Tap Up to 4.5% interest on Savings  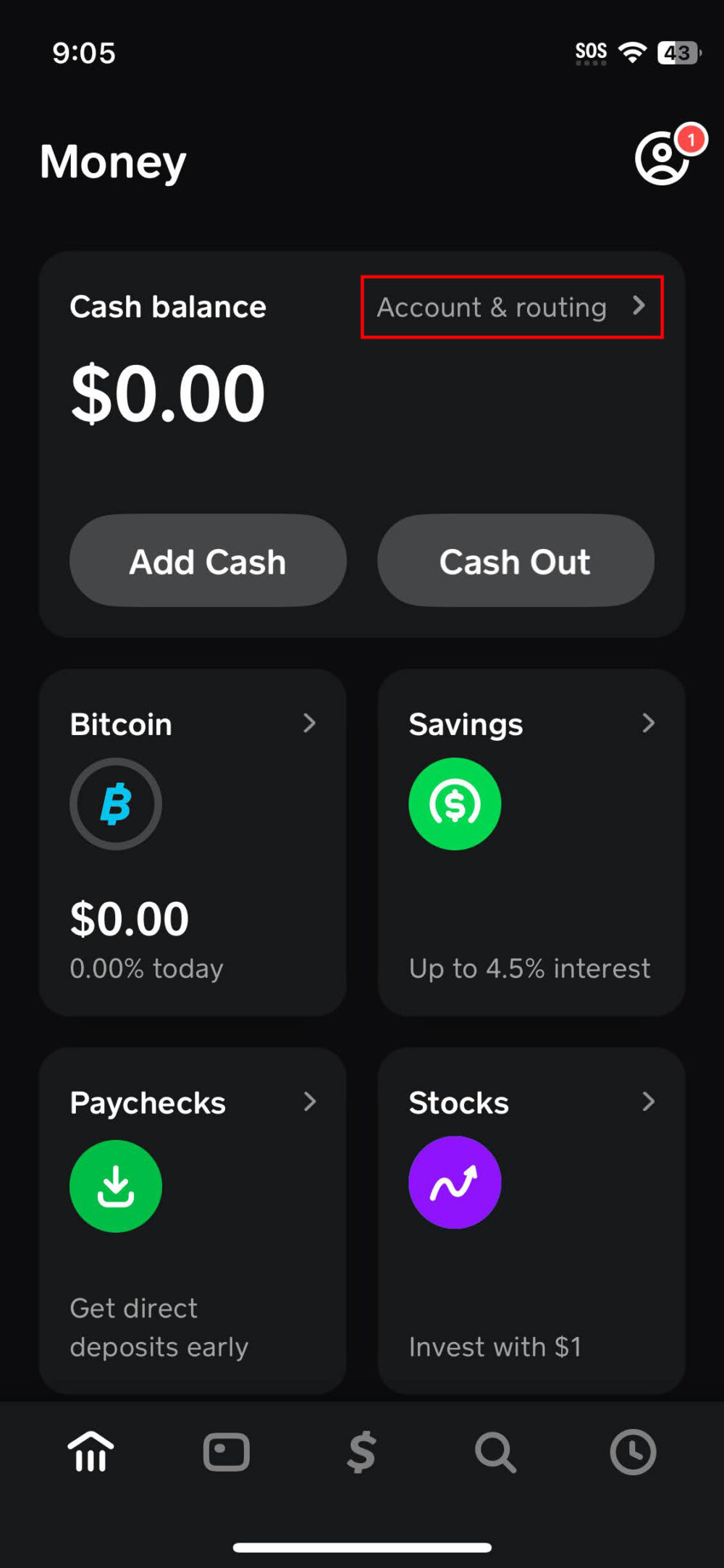pos(529,968)
